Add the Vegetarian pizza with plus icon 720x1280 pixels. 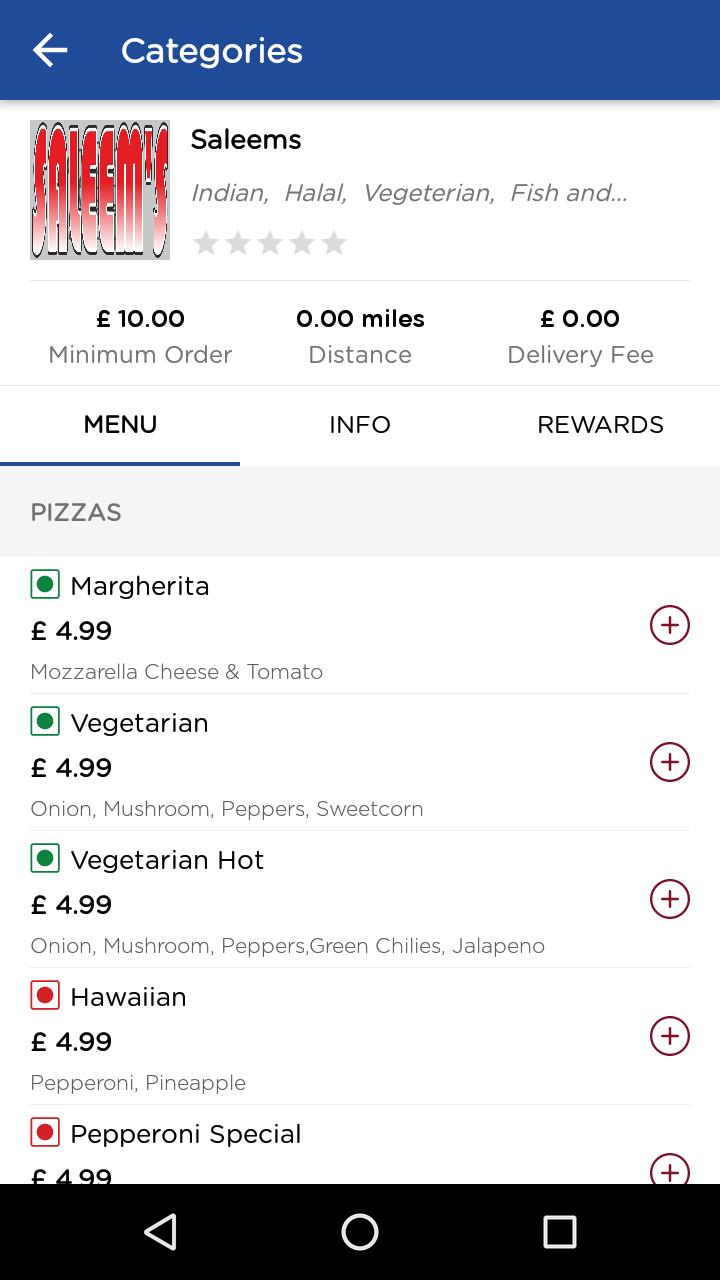click(x=670, y=762)
